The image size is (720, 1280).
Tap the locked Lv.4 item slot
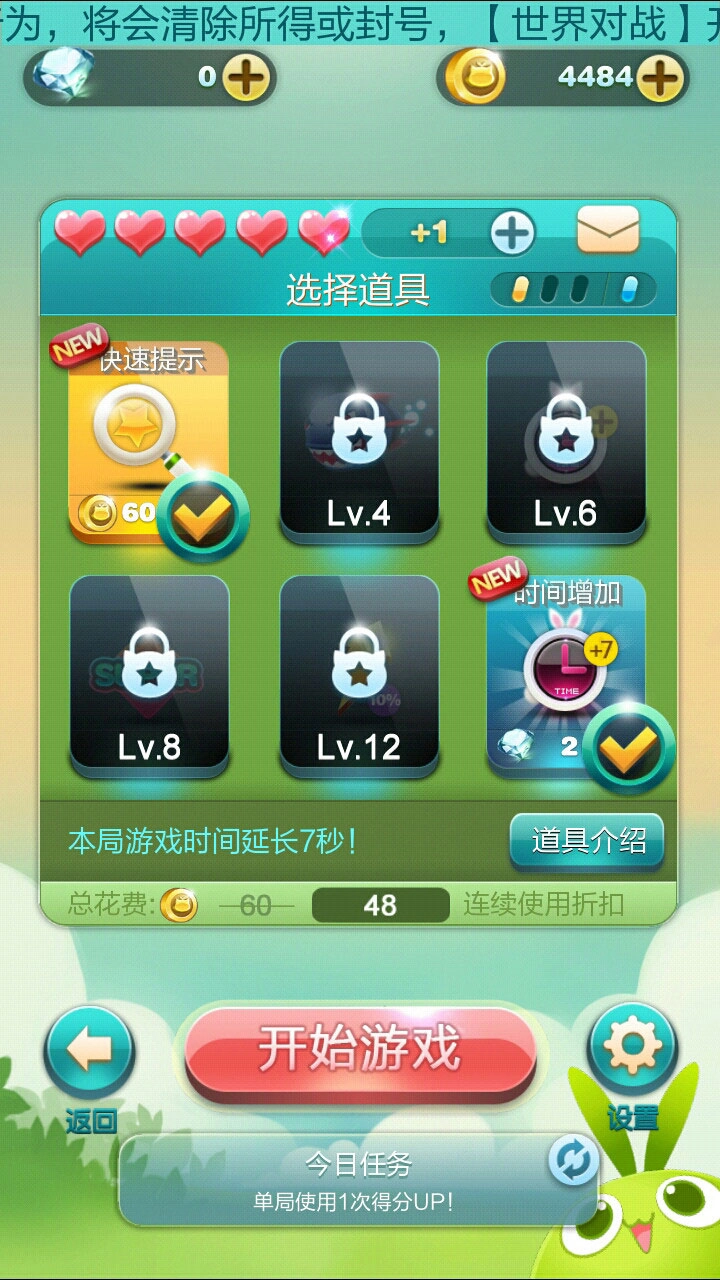[x=358, y=440]
